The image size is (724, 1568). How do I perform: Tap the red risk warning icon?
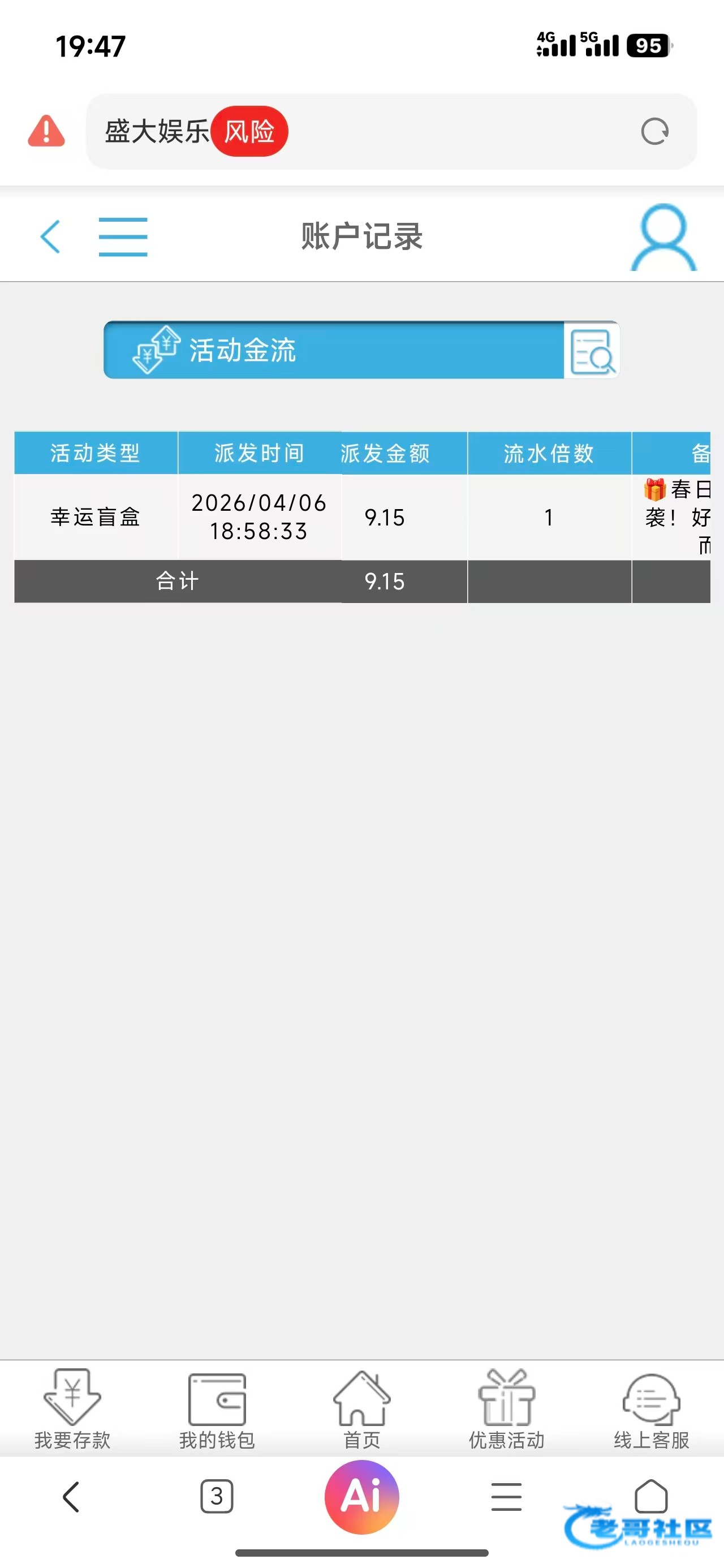[x=46, y=131]
